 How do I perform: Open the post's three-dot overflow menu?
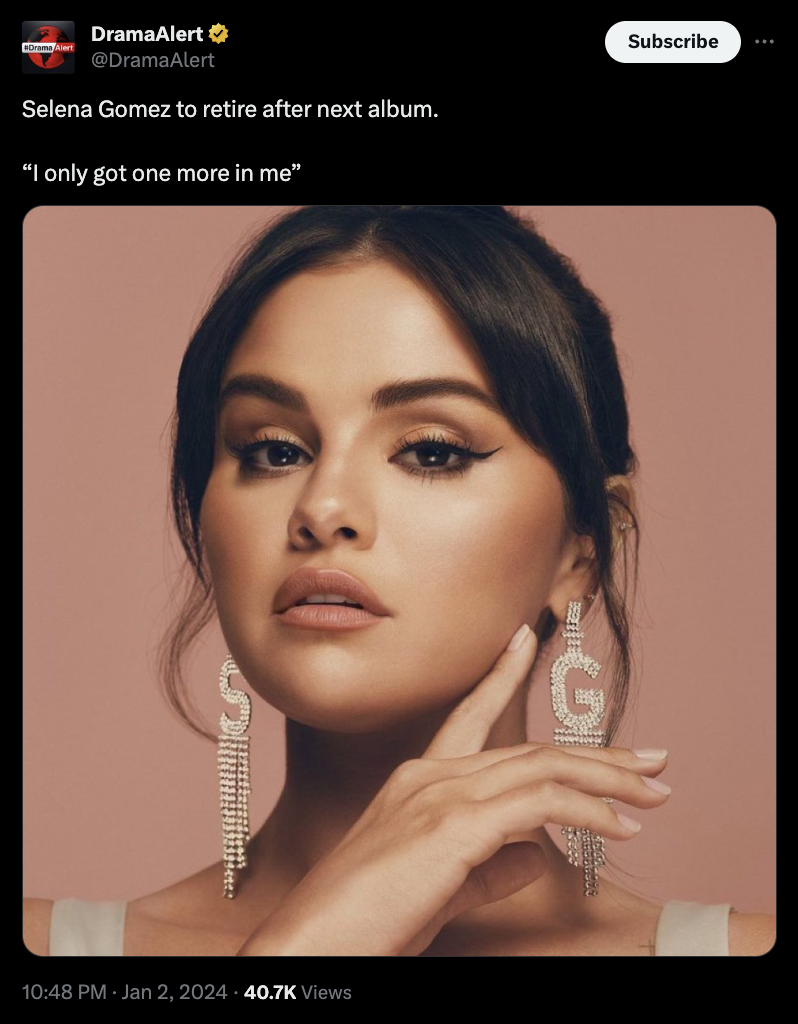click(x=764, y=42)
